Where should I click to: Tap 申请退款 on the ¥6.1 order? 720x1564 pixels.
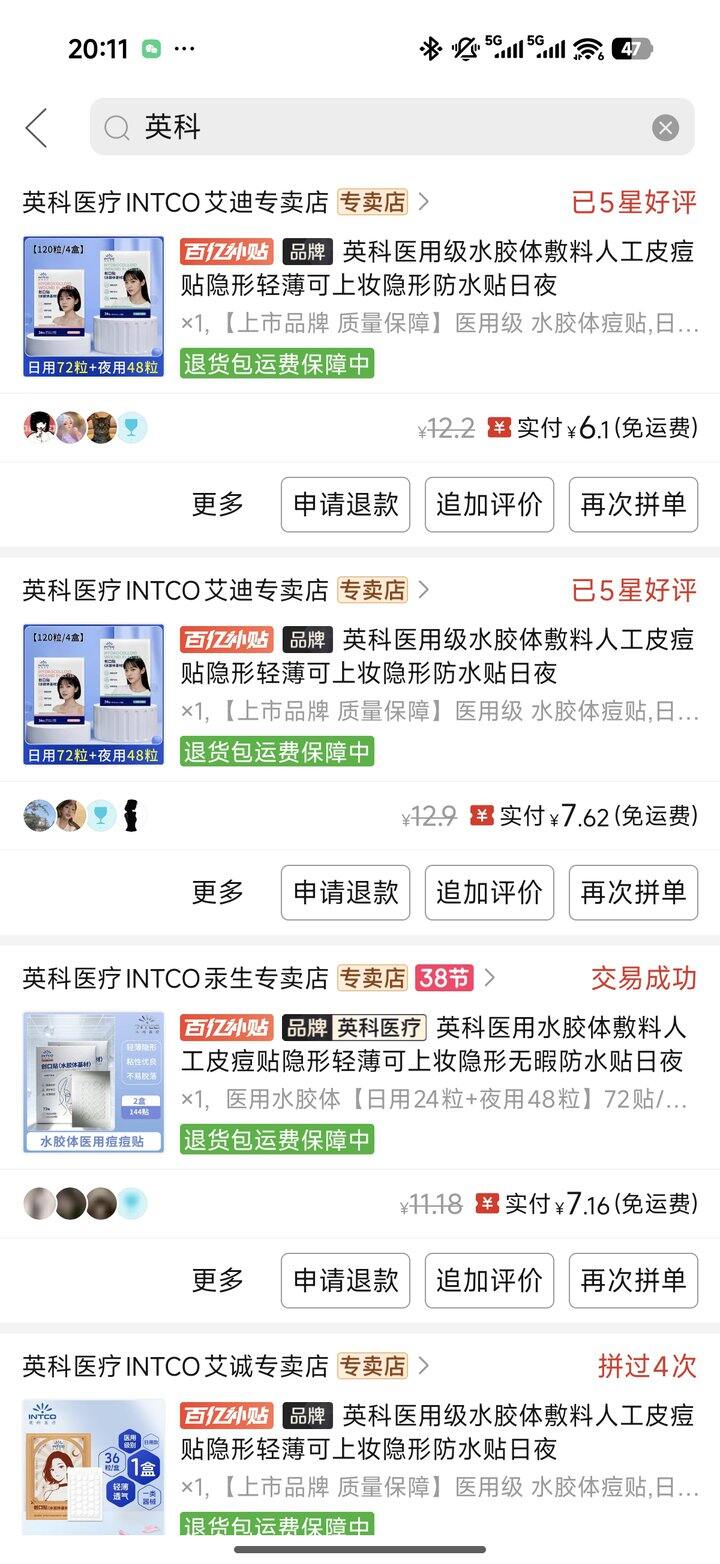[345, 504]
